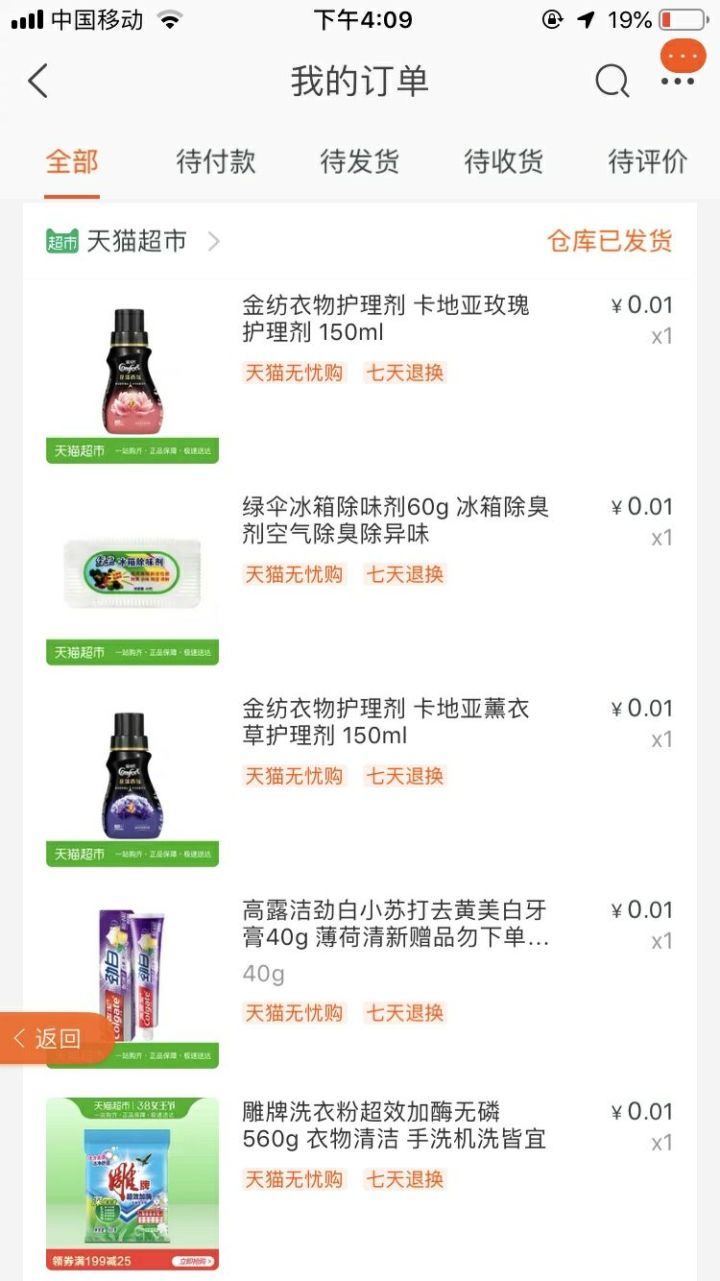Viewport: 720px width, 1281px height.
Task: Tap the 七天退换 tag on the toothpaste item
Action: pos(406,1013)
